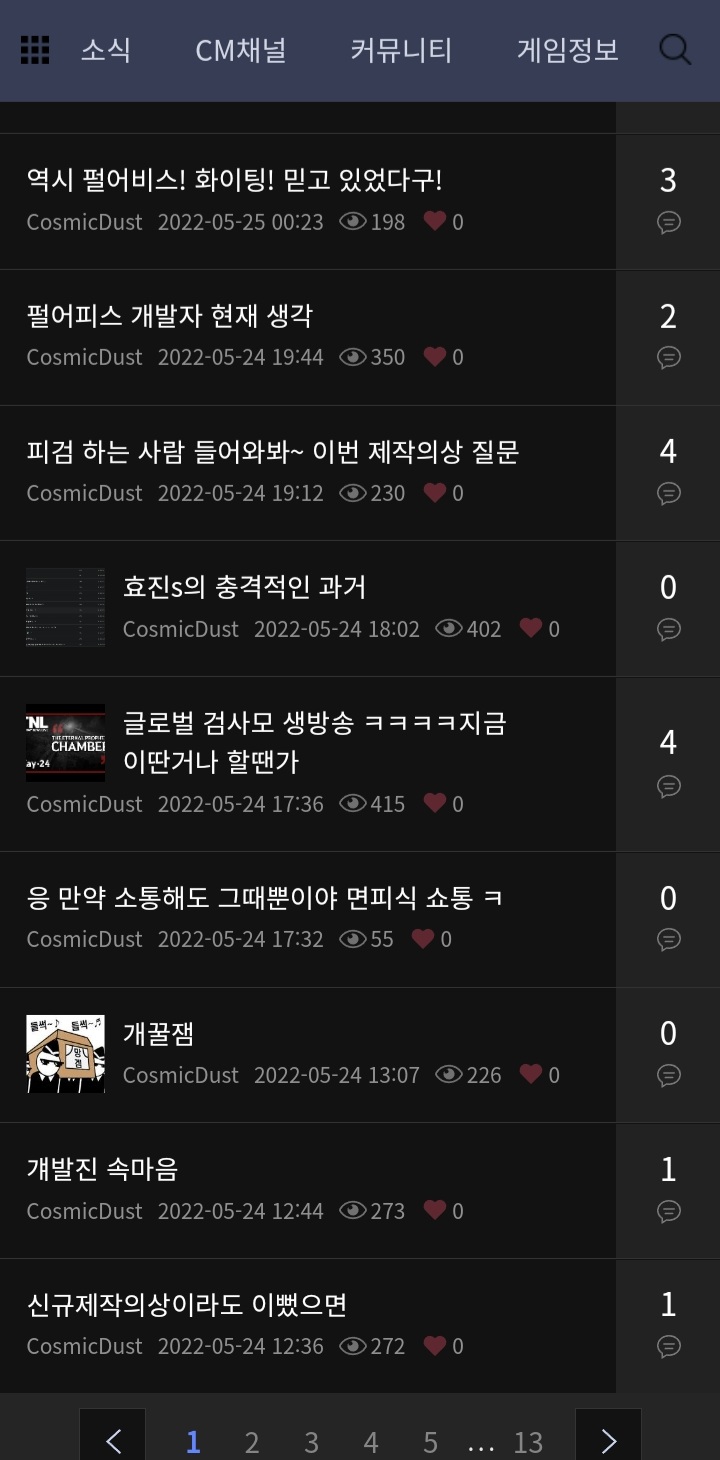Open post 개발진 속마음
Viewport: 720px width, 1460px height.
pos(102,1169)
